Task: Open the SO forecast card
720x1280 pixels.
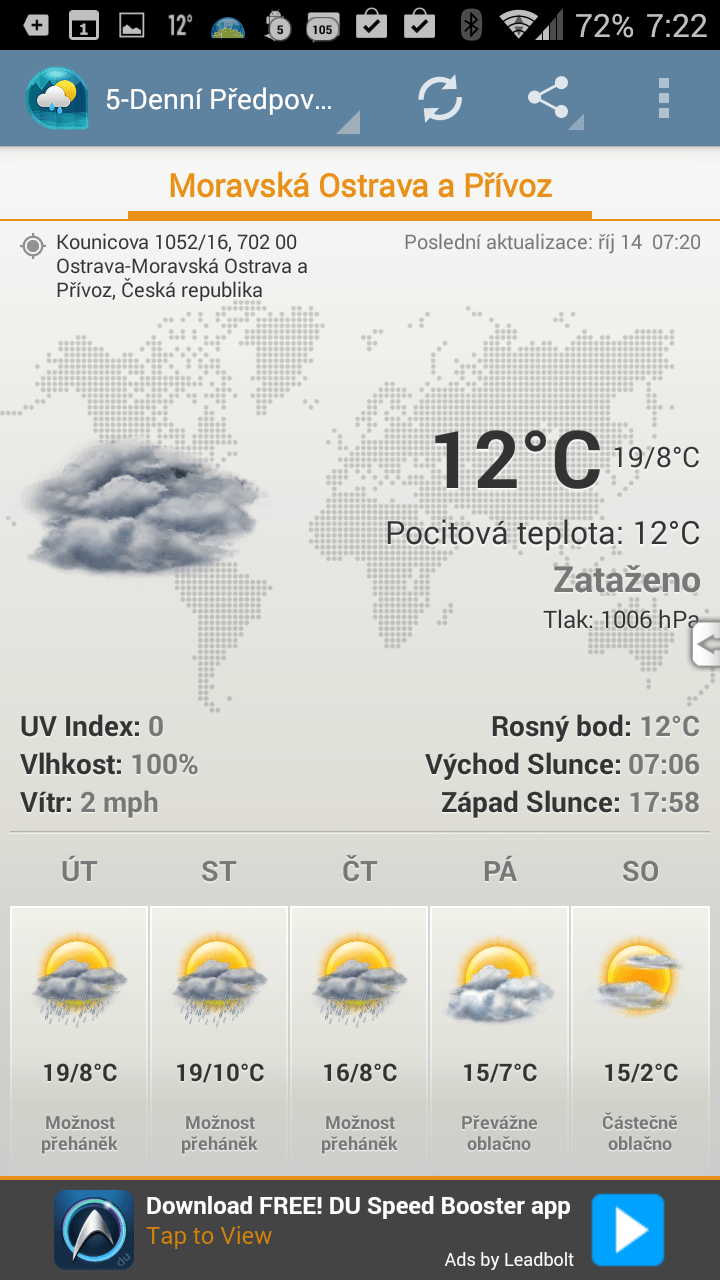Action: [x=640, y=1037]
